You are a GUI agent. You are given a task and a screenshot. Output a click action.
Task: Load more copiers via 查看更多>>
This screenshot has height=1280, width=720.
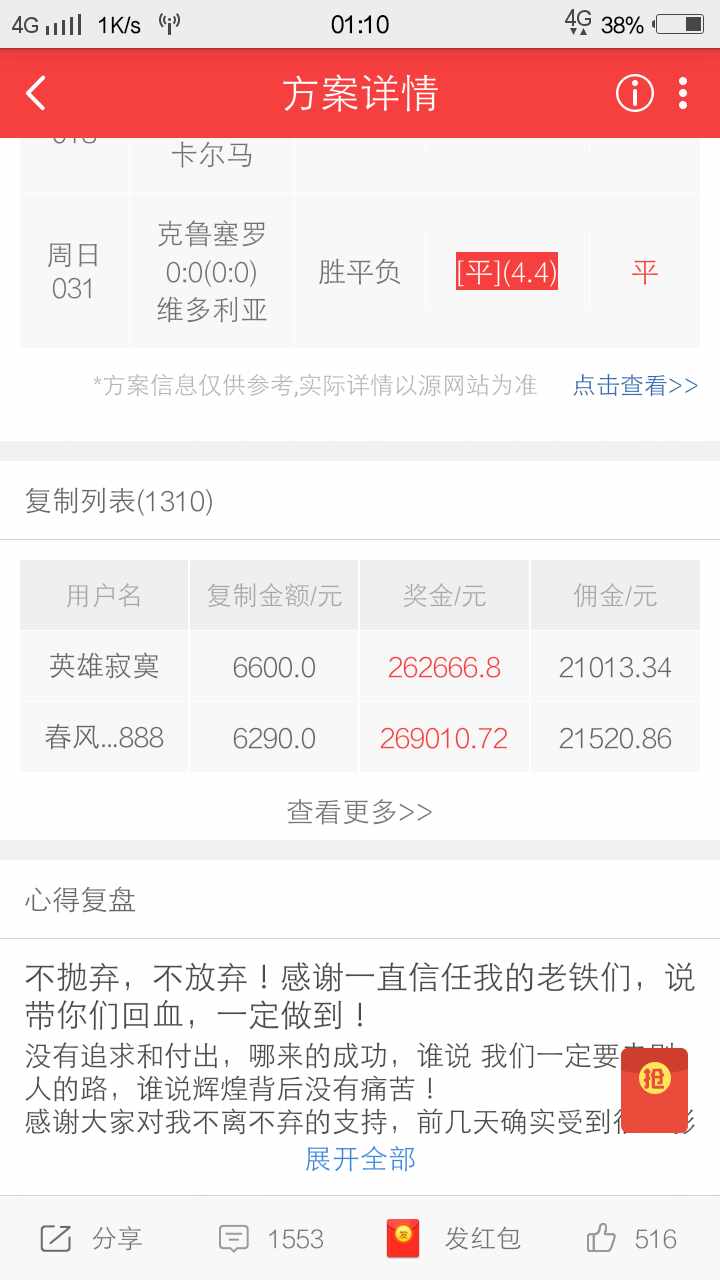(x=359, y=812)
